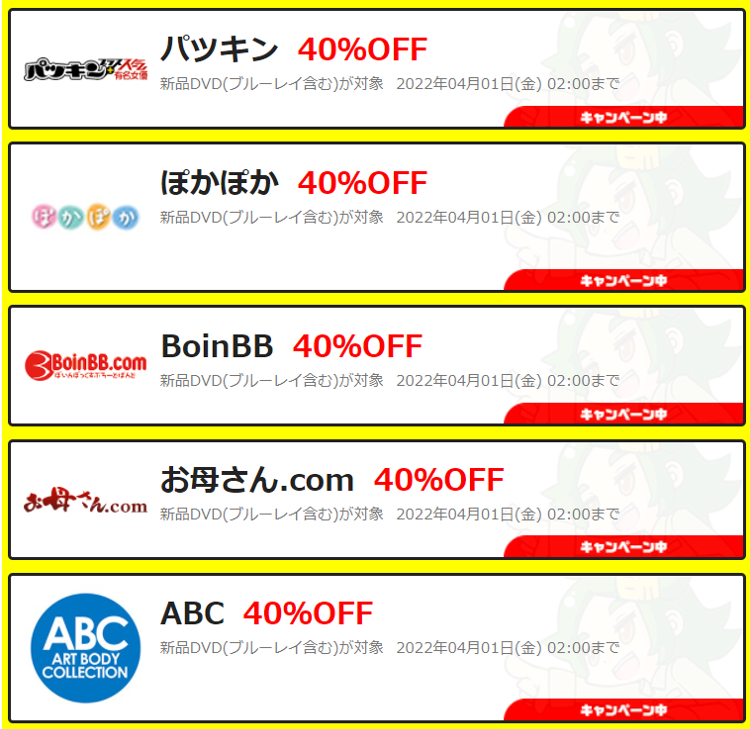This screenshot has width=750, height=729.
Task: Open the ABC 40%OFF campaign banner
Action: click(377, 648)
